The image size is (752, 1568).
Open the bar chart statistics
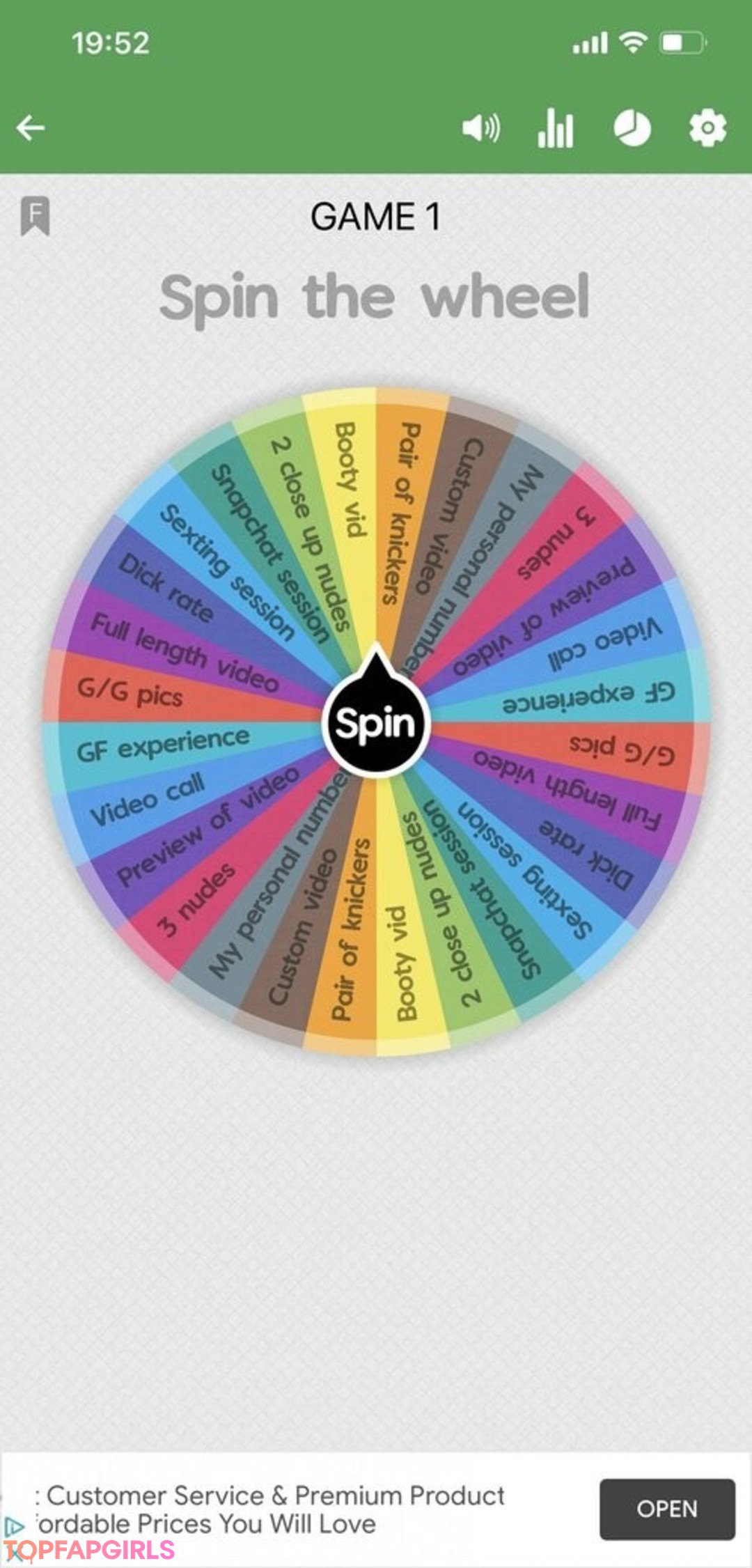tap(556, 128)
